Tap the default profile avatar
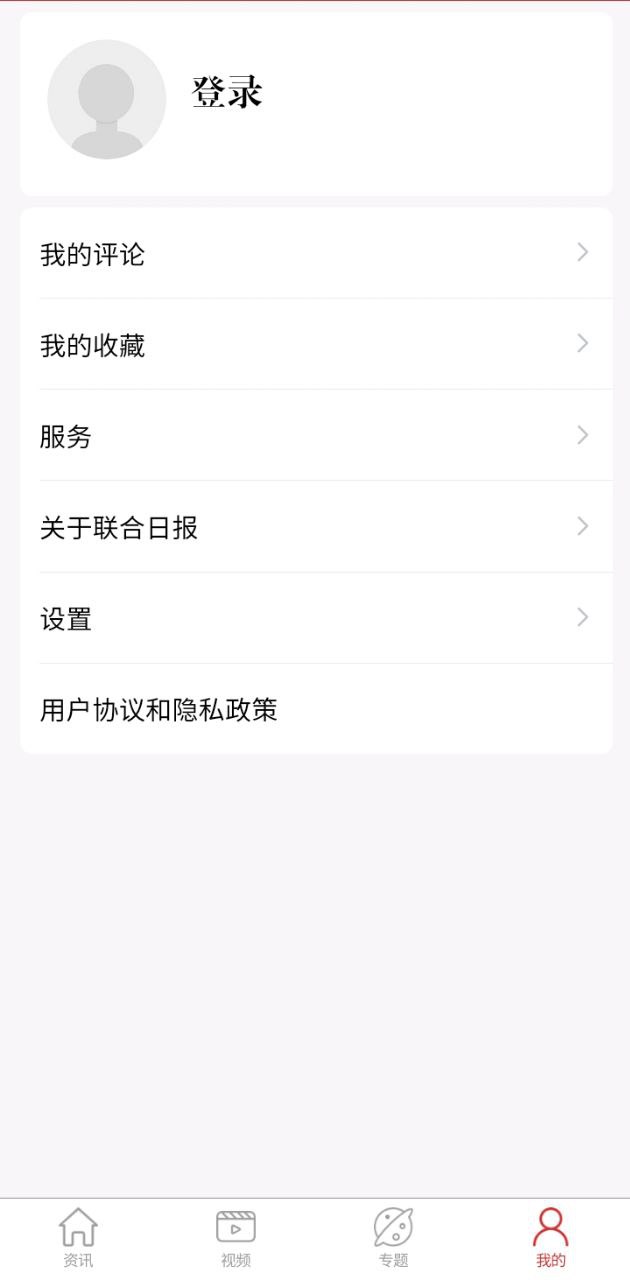Viewport: 630px width, 1280px height. tap(107, 99)
